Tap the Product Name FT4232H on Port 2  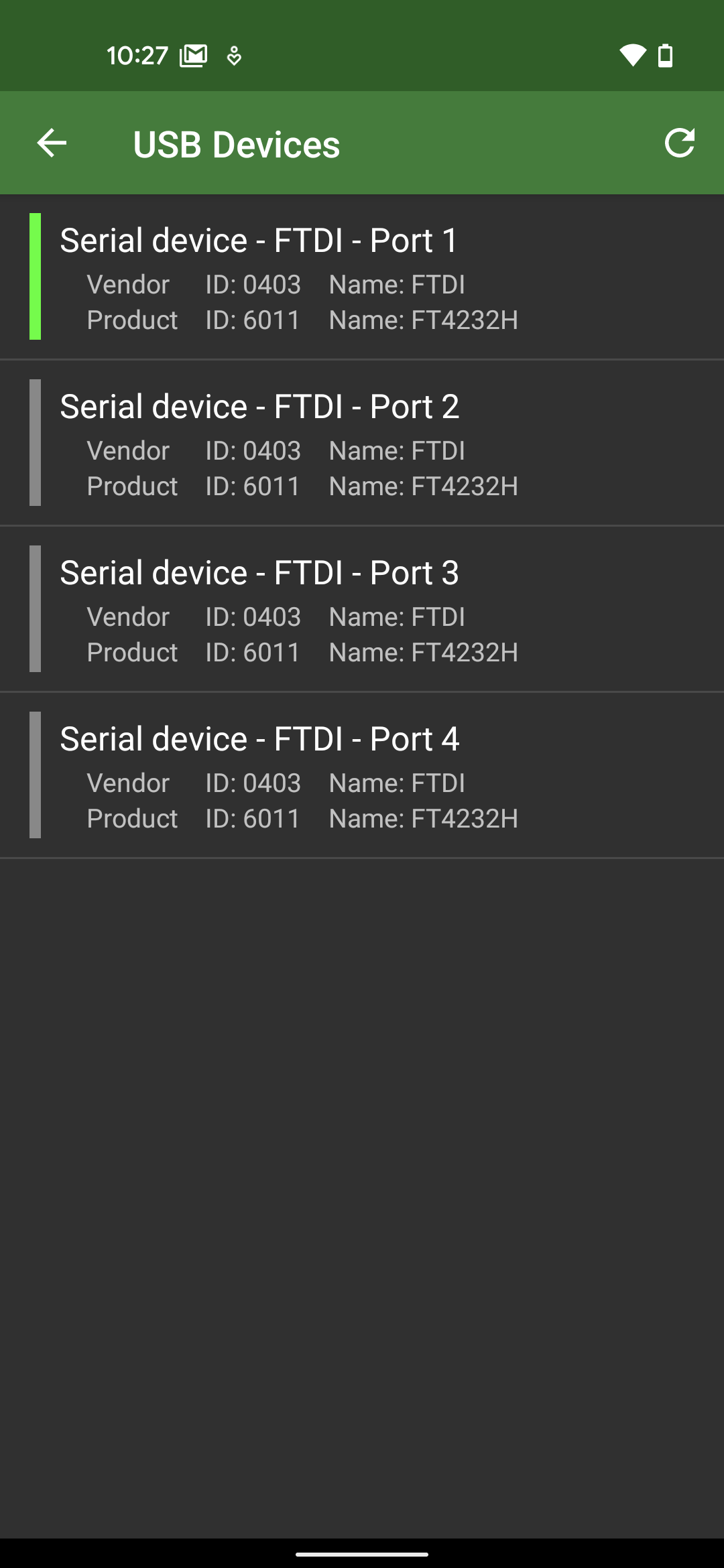click(424, 486)
